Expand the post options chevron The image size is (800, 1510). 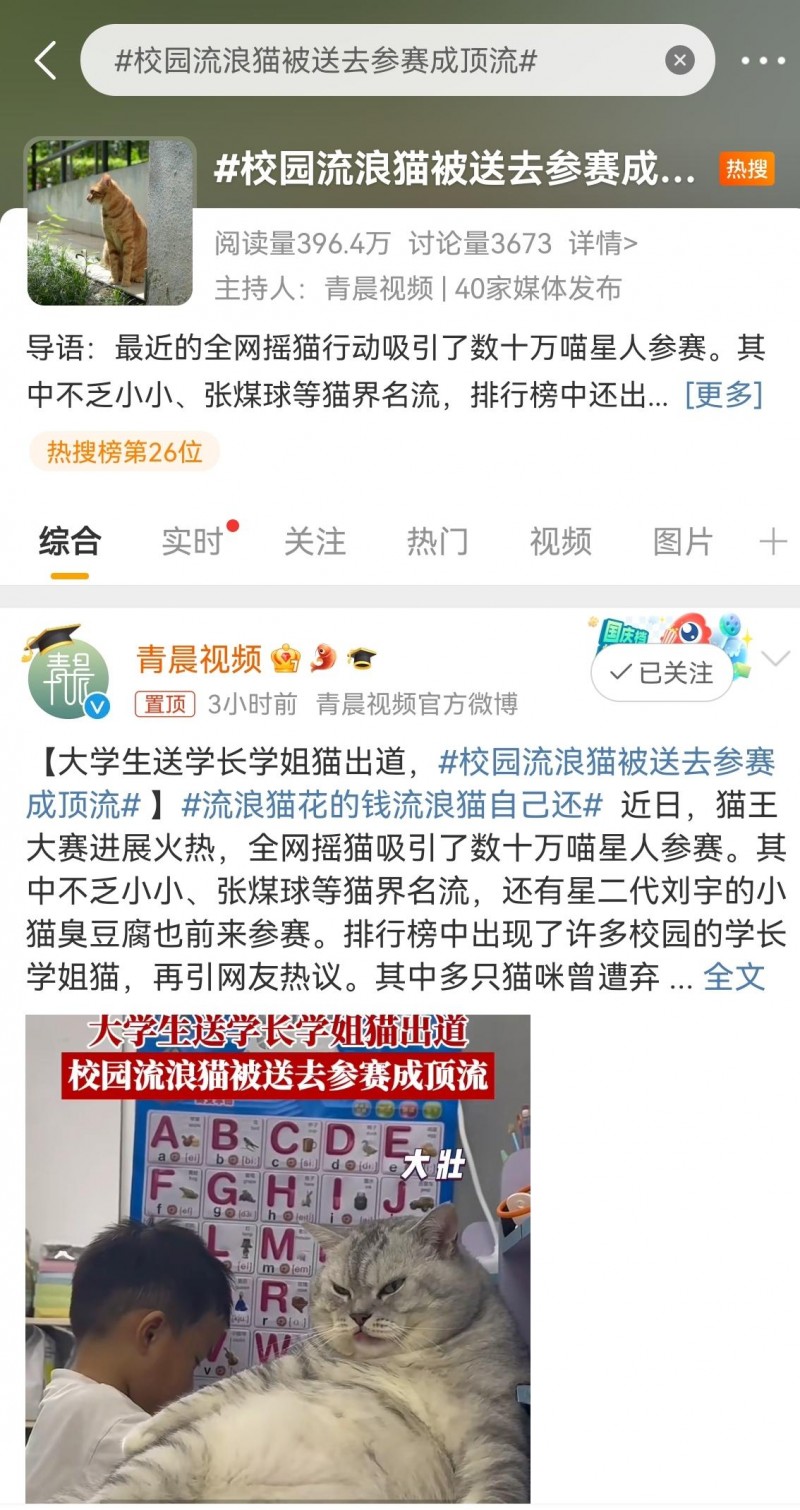[776, 659]
